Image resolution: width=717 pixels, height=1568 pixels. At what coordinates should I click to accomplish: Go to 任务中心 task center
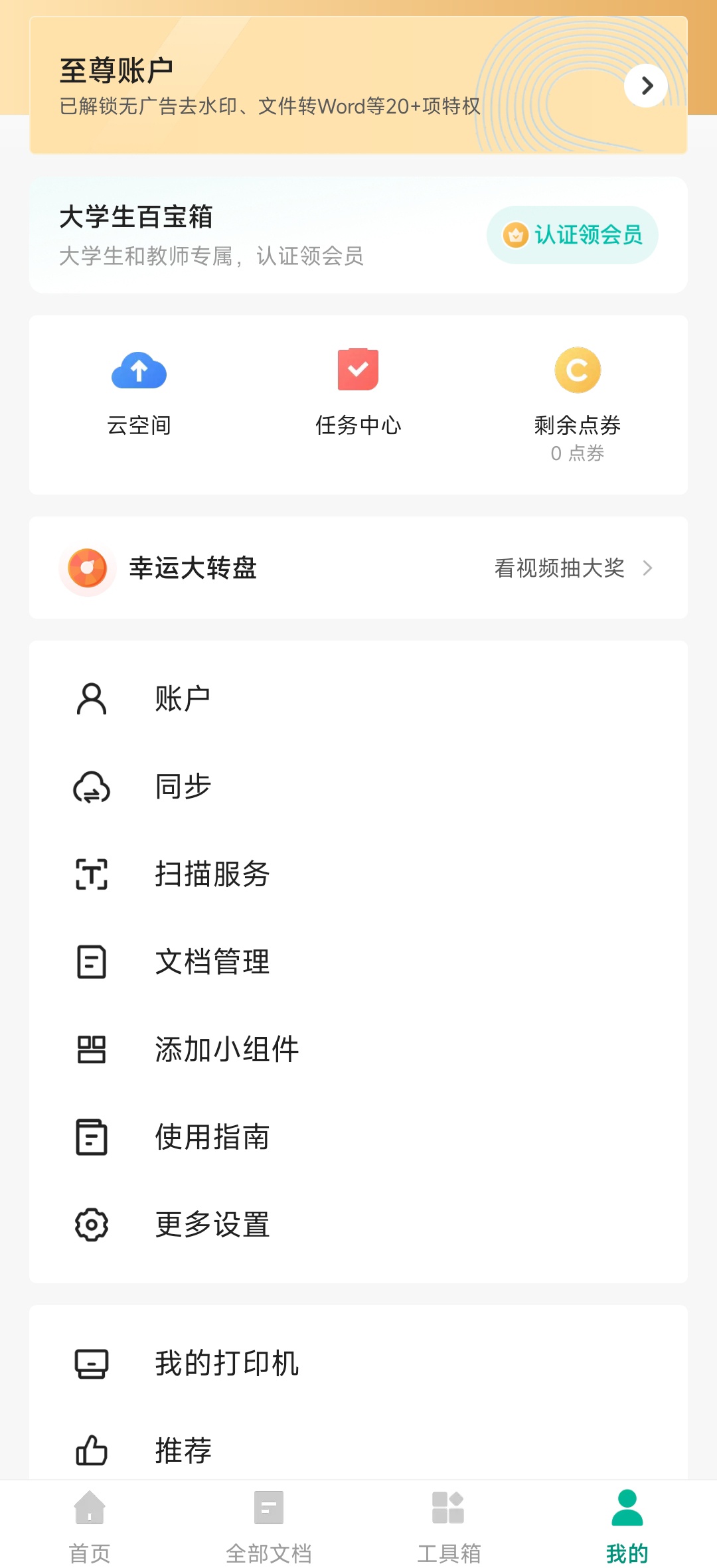(x=358, y=392)
